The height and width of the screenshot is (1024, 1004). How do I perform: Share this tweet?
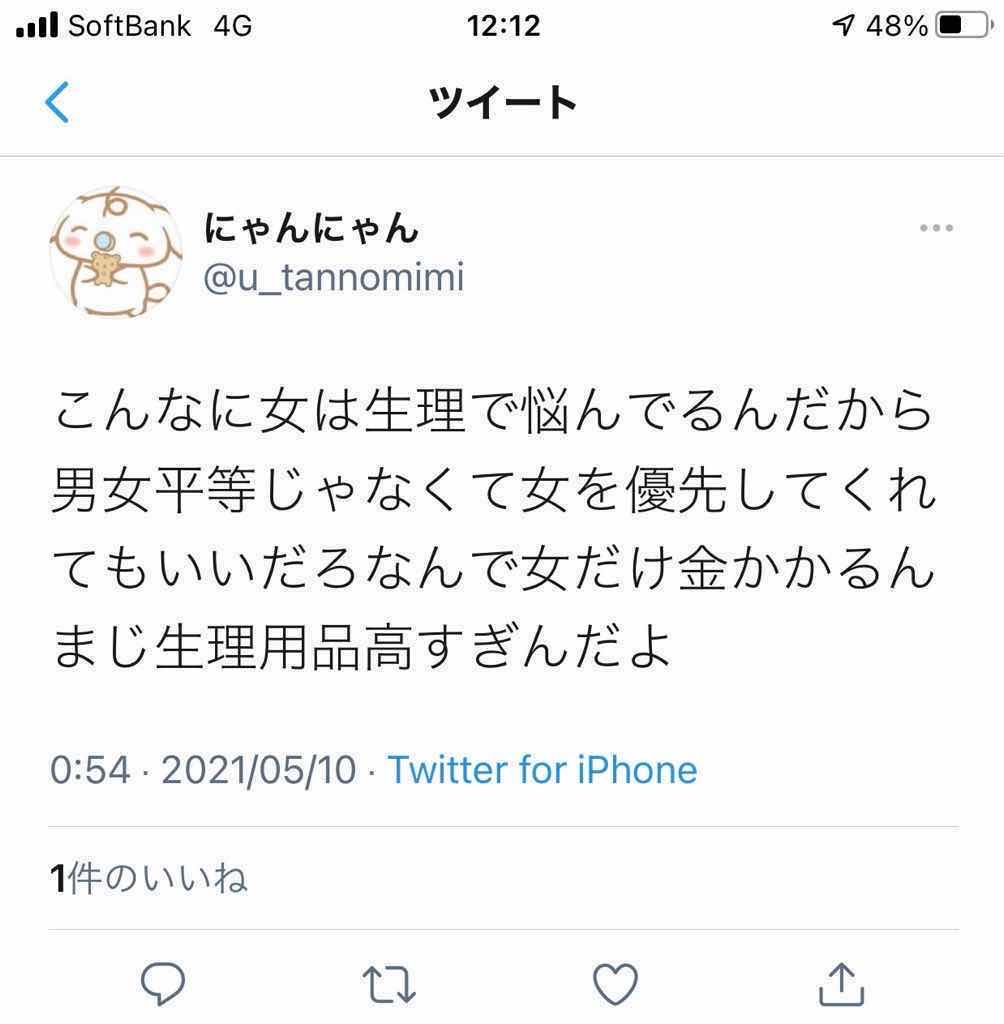point(840,983)
